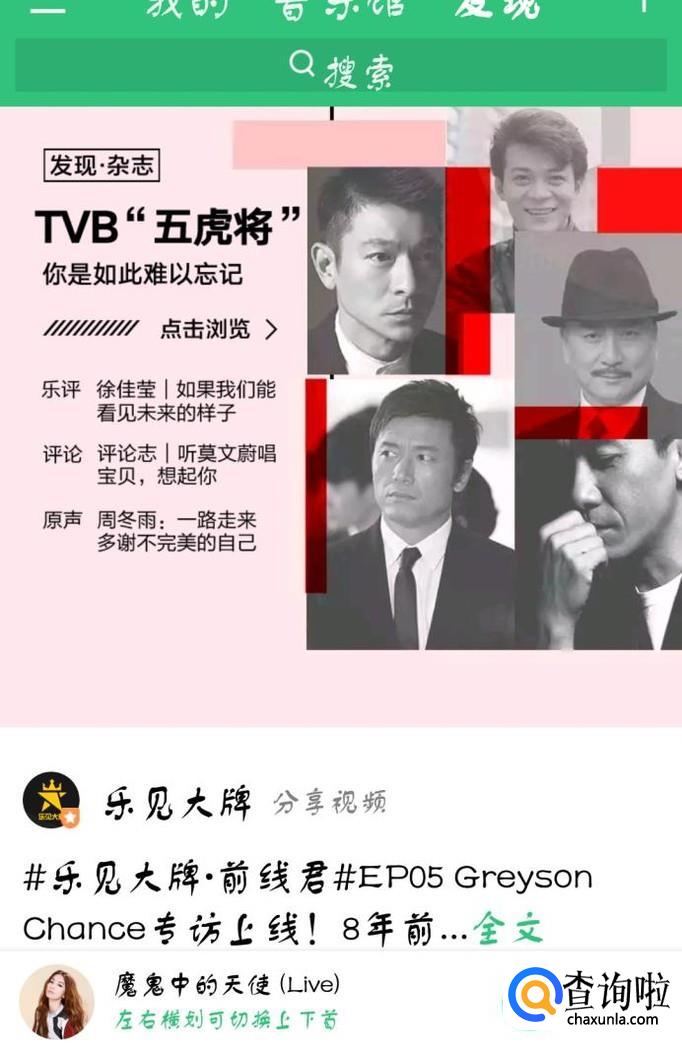Open the hamburger drawer menu
This screenshot has height=1050, width=682.
pyautogui.click(x=47, y=7)
